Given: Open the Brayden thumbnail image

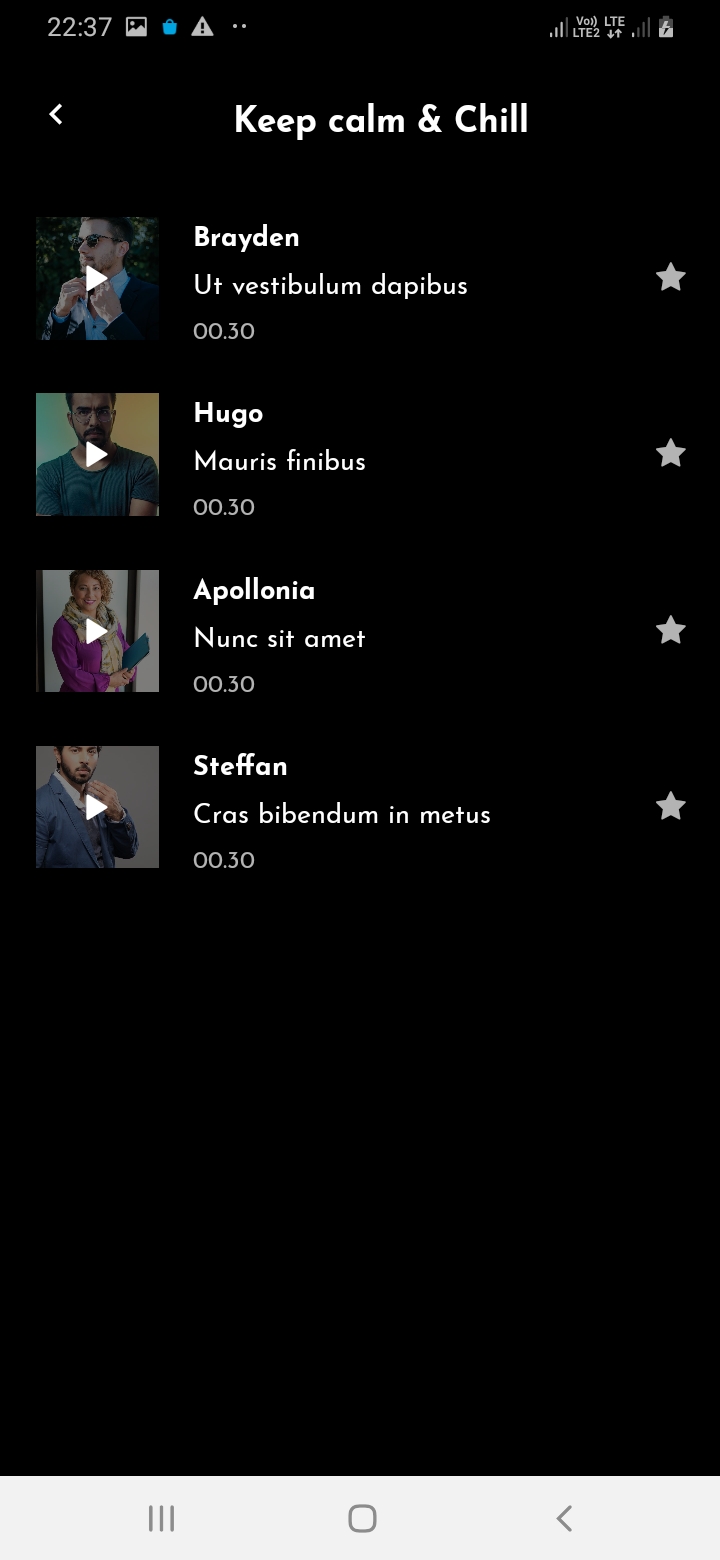Looking at the screenshot, I should (97, 278).
